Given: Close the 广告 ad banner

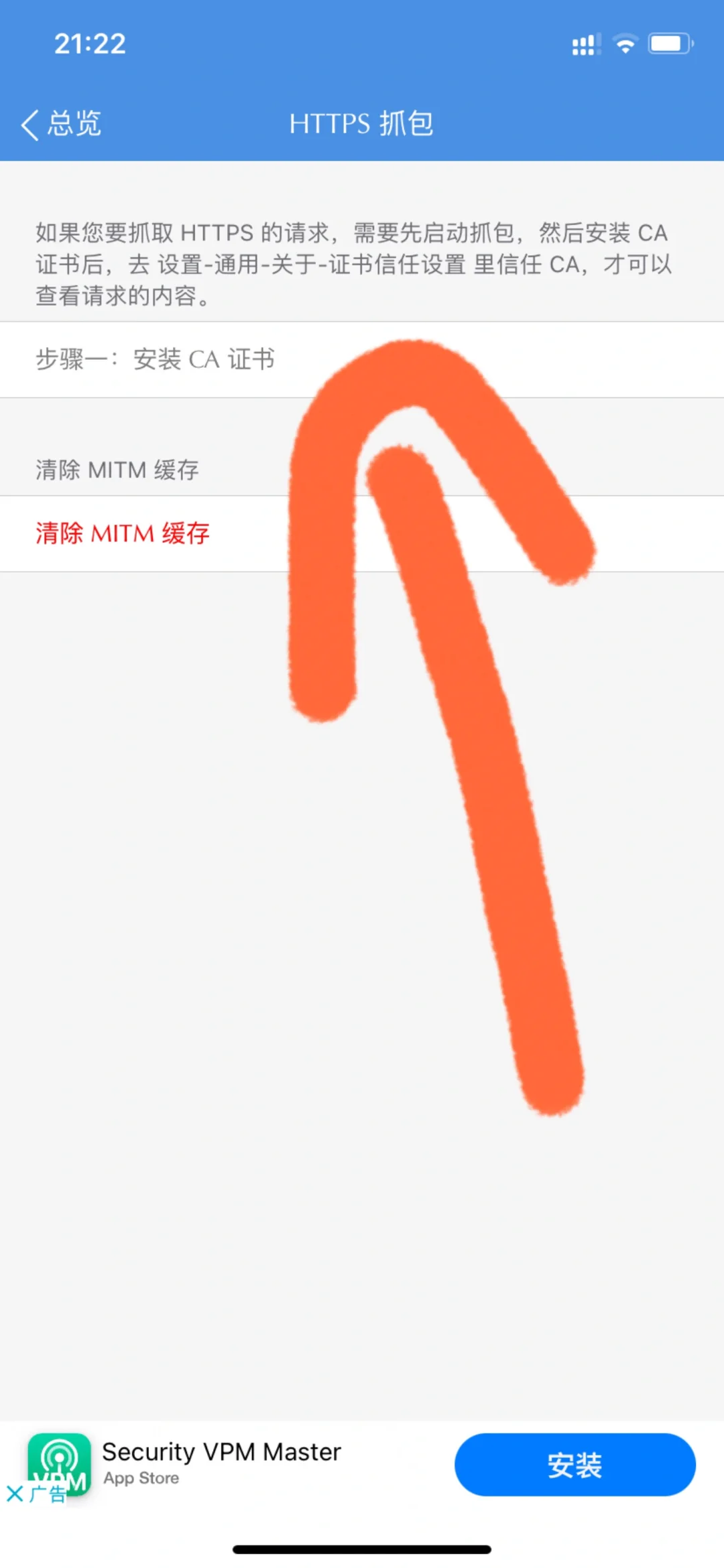Looking at the screenshot, I should pos(15,1493).
